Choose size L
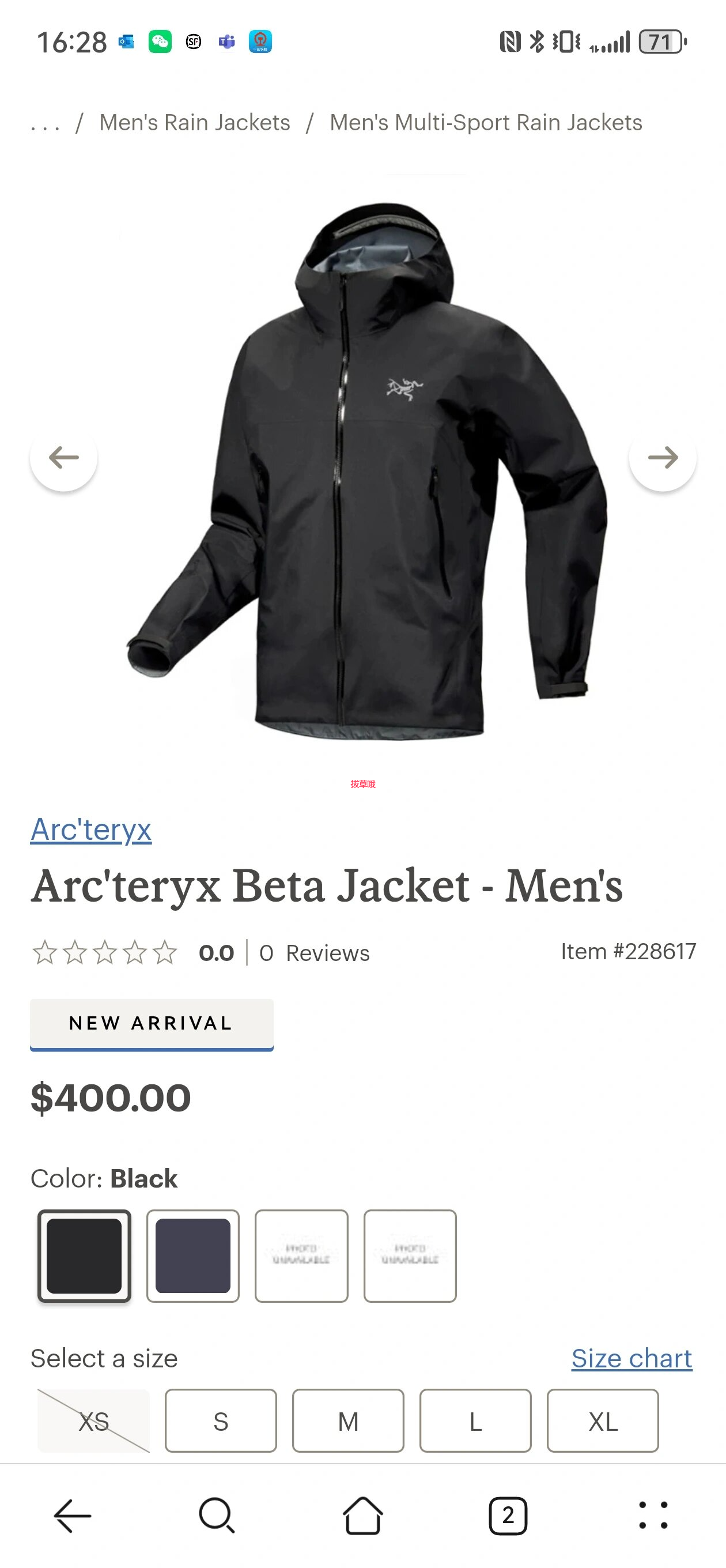The height and width of the screenshot is (1568, 726). click(475, 1422)
